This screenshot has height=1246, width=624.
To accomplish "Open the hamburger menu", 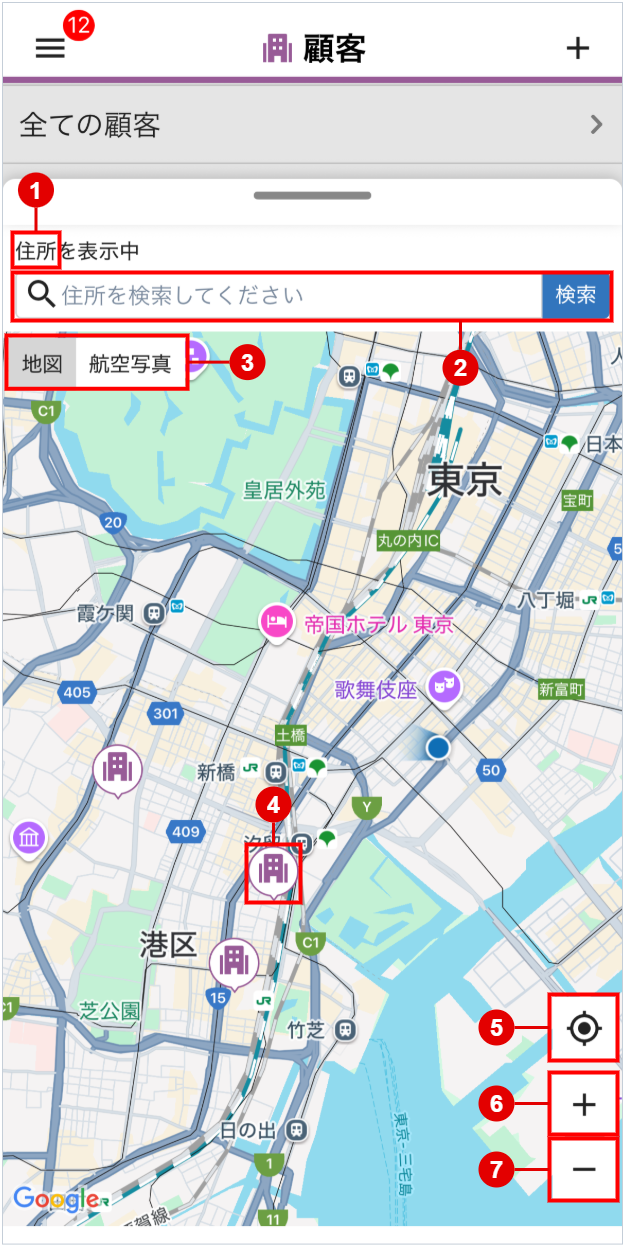I will point(50,48).
